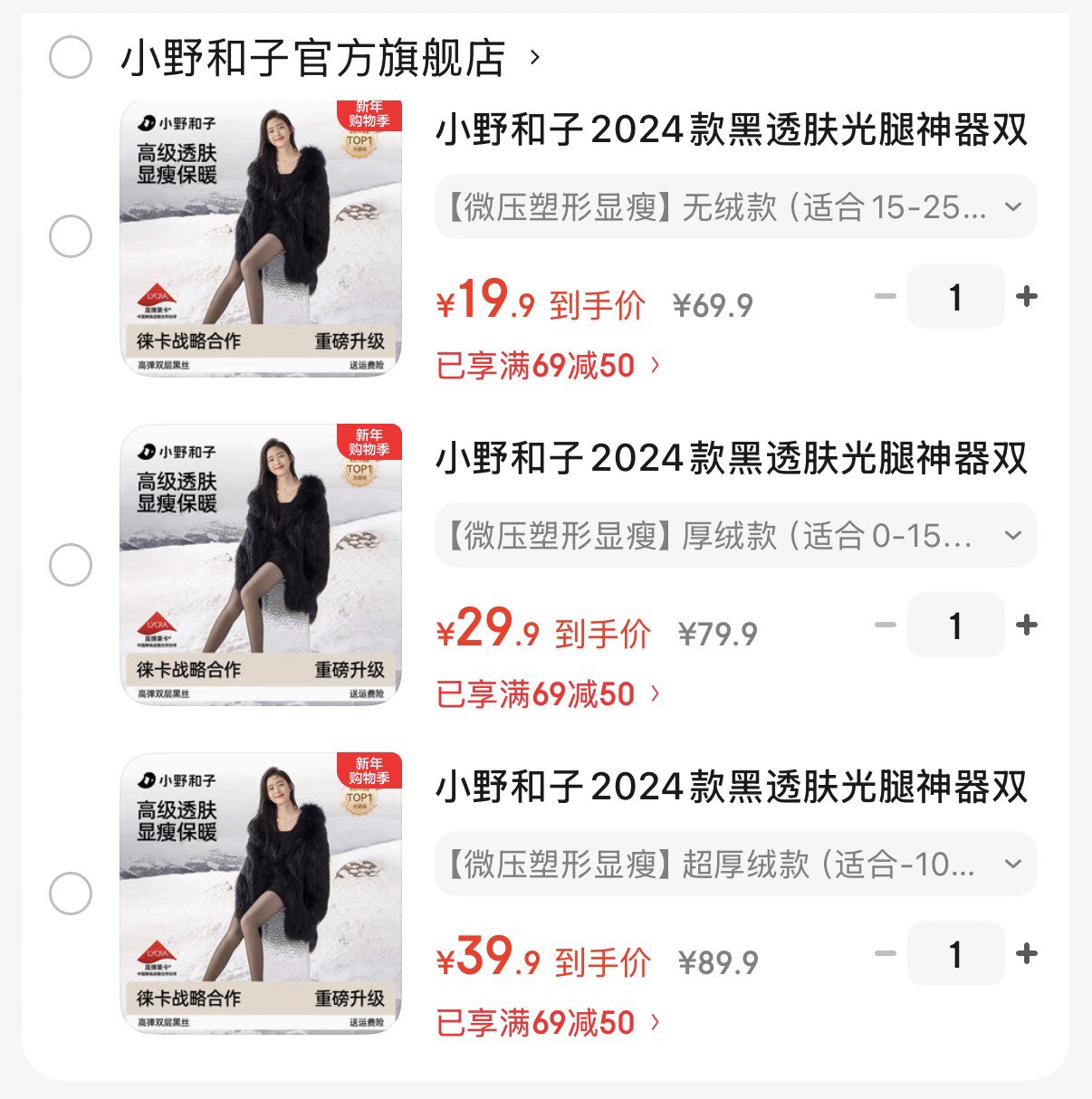
Task: Open the 无绒款 product image
Action: pyautogui.click(x=261, y=237)
